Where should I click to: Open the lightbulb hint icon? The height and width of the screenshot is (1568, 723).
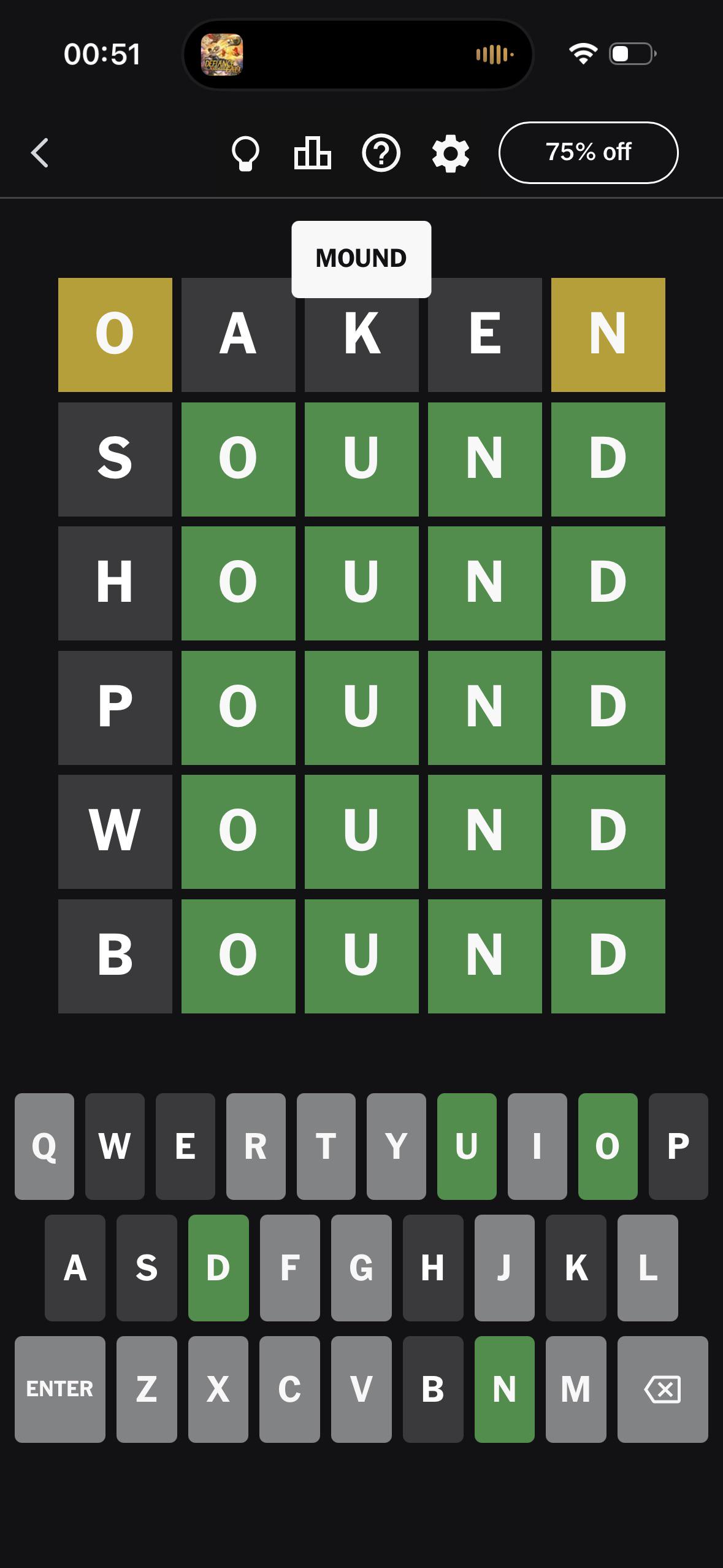(245, 153)
